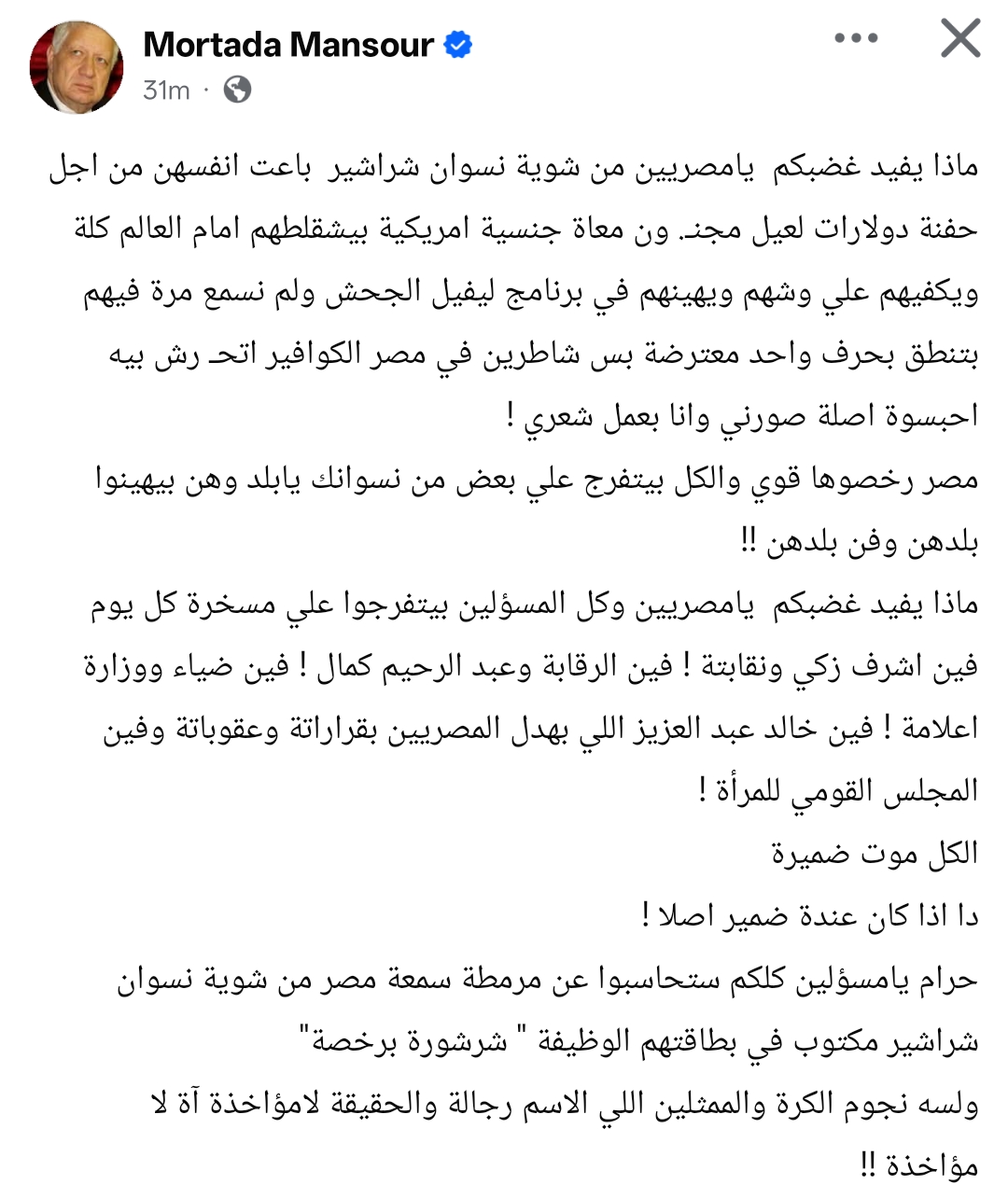1008x1198 pixels.
Task: Open the post's three-dot options menu
Action: pos(856,39)
